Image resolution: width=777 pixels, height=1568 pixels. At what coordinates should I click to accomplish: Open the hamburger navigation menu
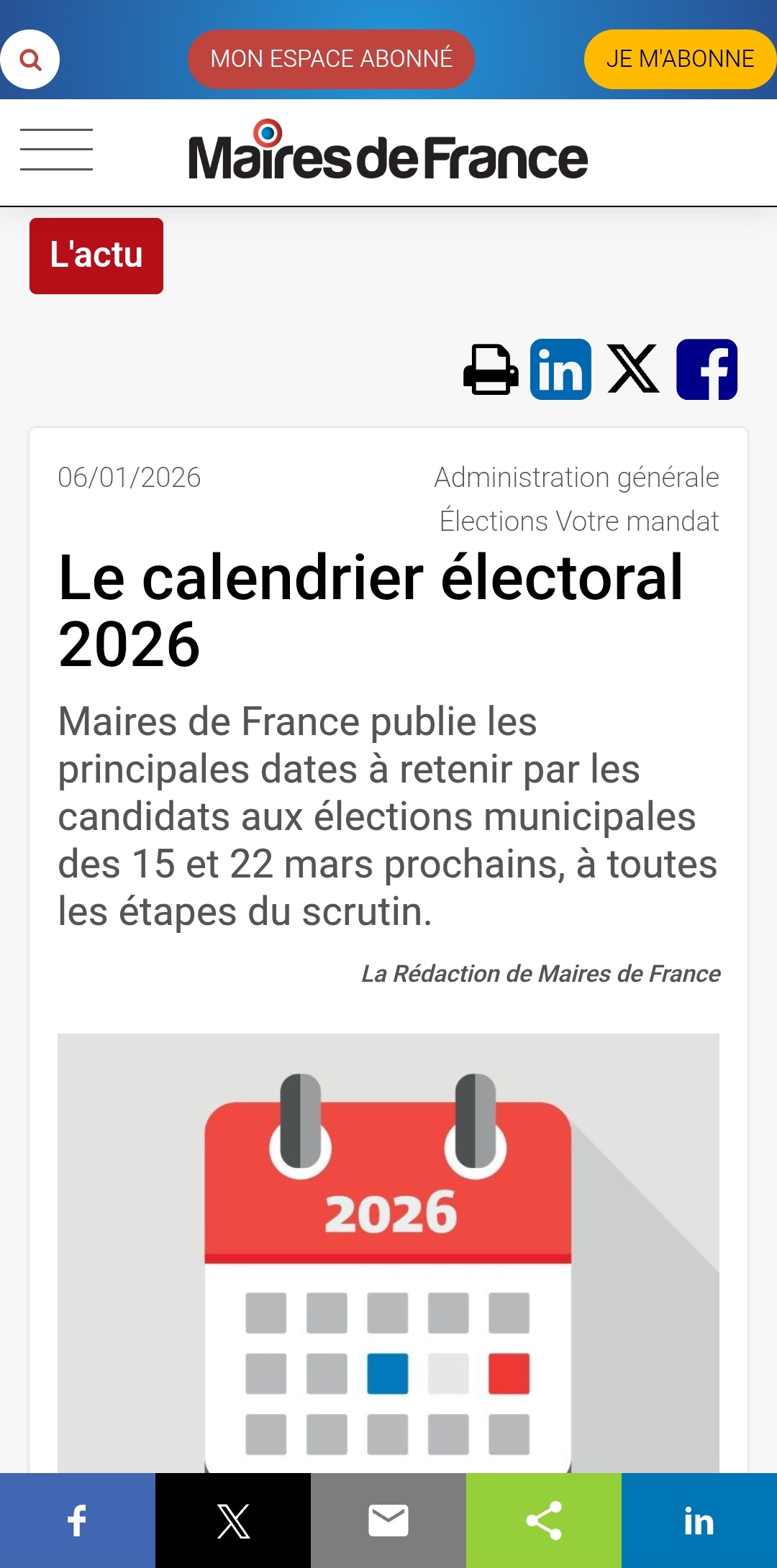click(x=56, y=150)
